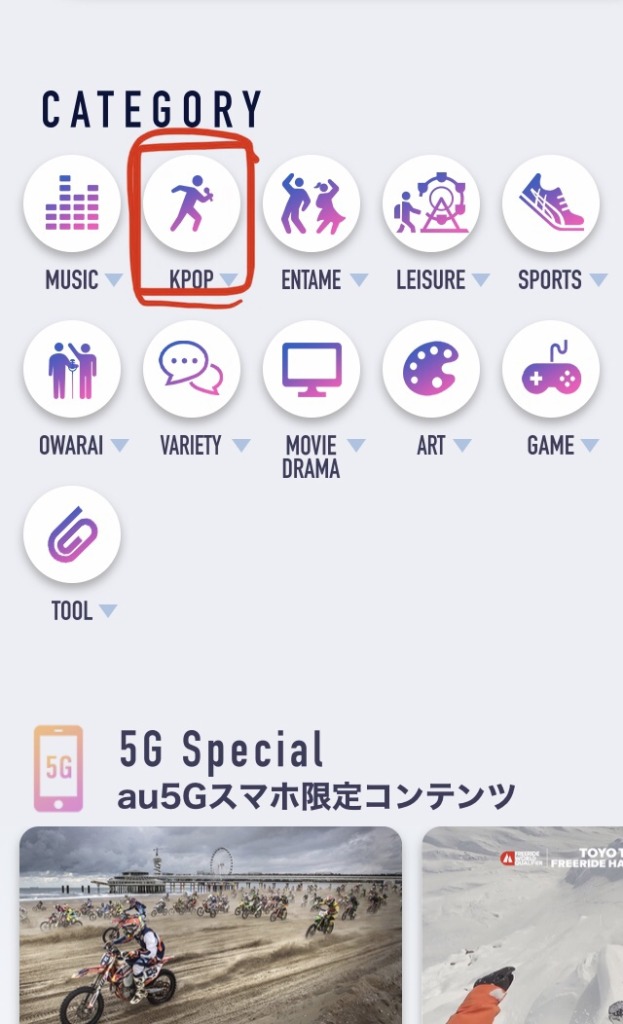Open the ART category
Screen dimensions: 623x1024
[431, 370]
